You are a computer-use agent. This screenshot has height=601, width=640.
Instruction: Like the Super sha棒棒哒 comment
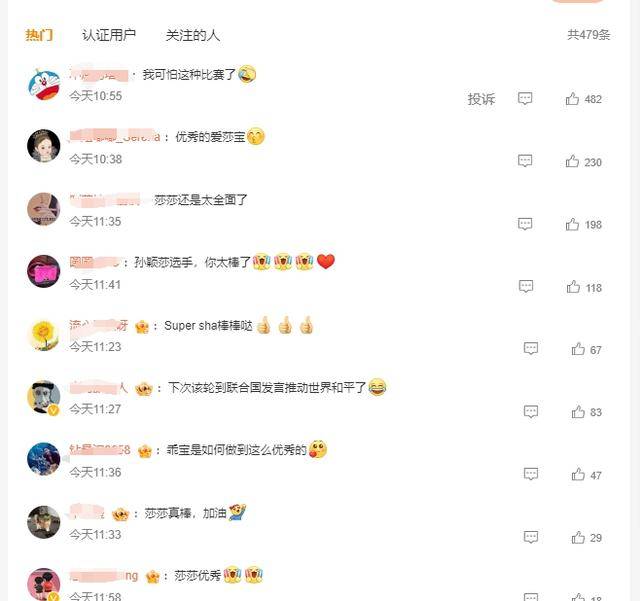click(x=578, y=349)
